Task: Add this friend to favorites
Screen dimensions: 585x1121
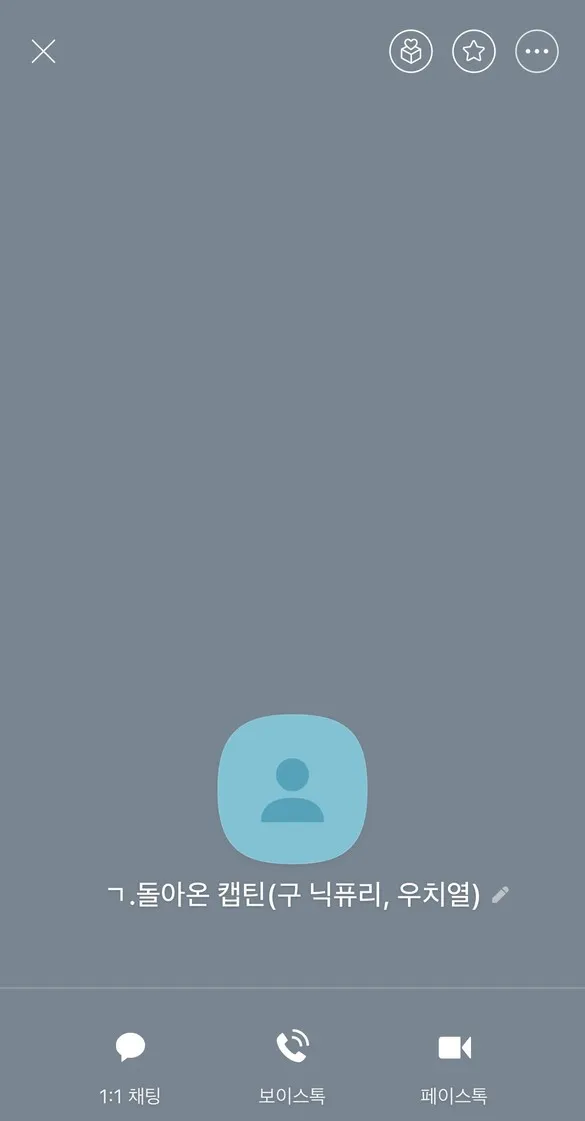Action: (x=473, y=51)
